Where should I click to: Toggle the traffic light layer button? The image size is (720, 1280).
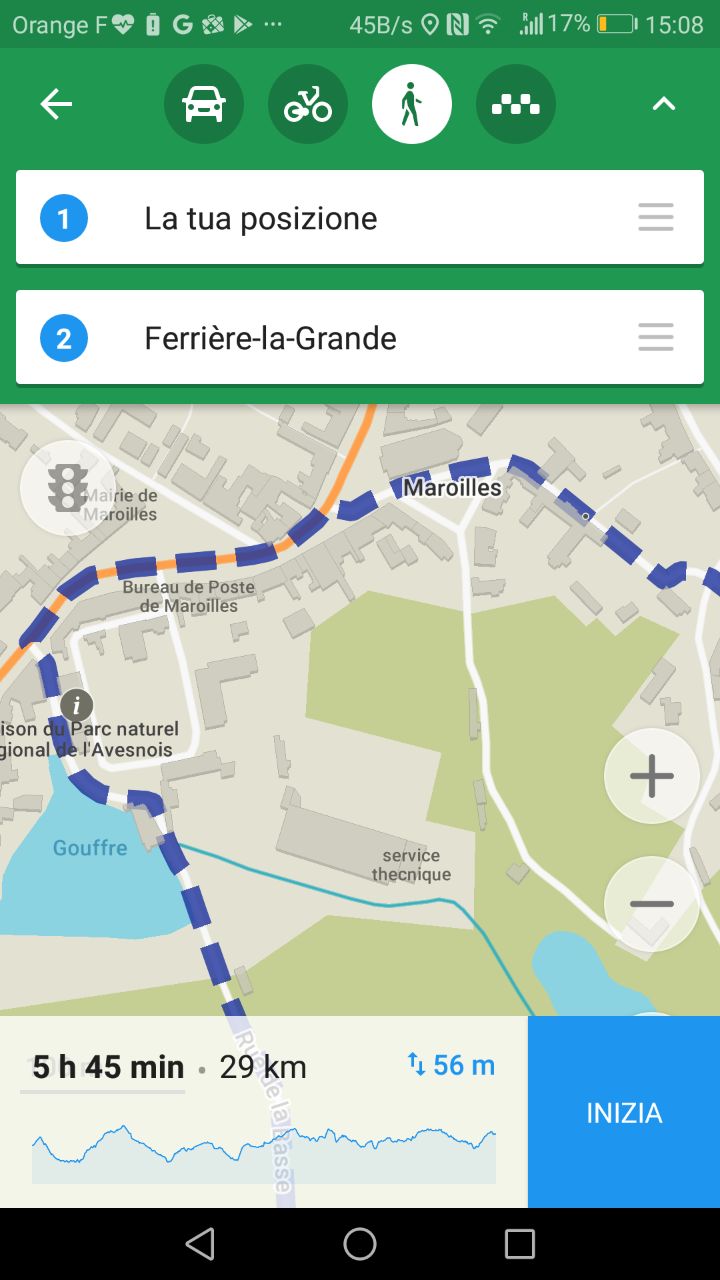click(67, 488)
